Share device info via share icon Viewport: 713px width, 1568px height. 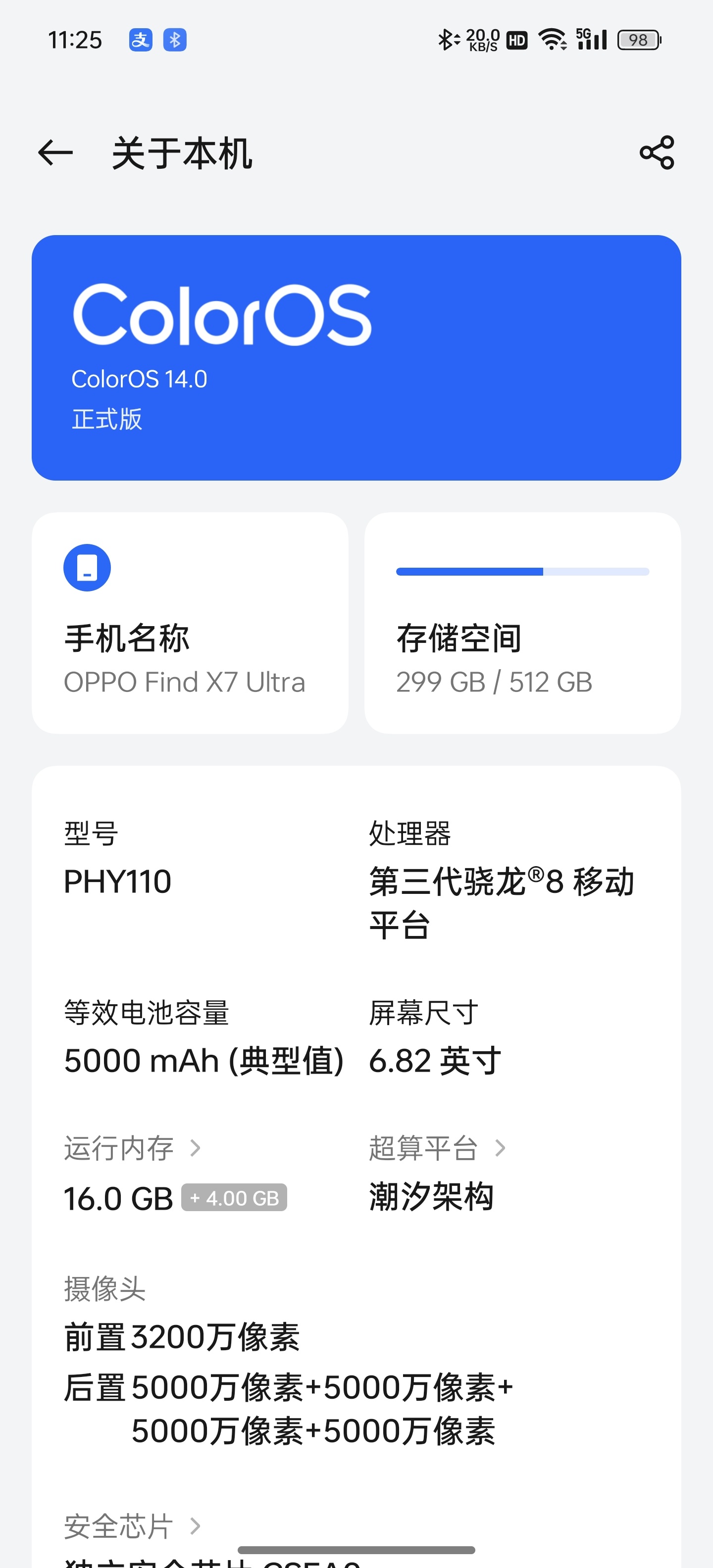tap(657, 152)
